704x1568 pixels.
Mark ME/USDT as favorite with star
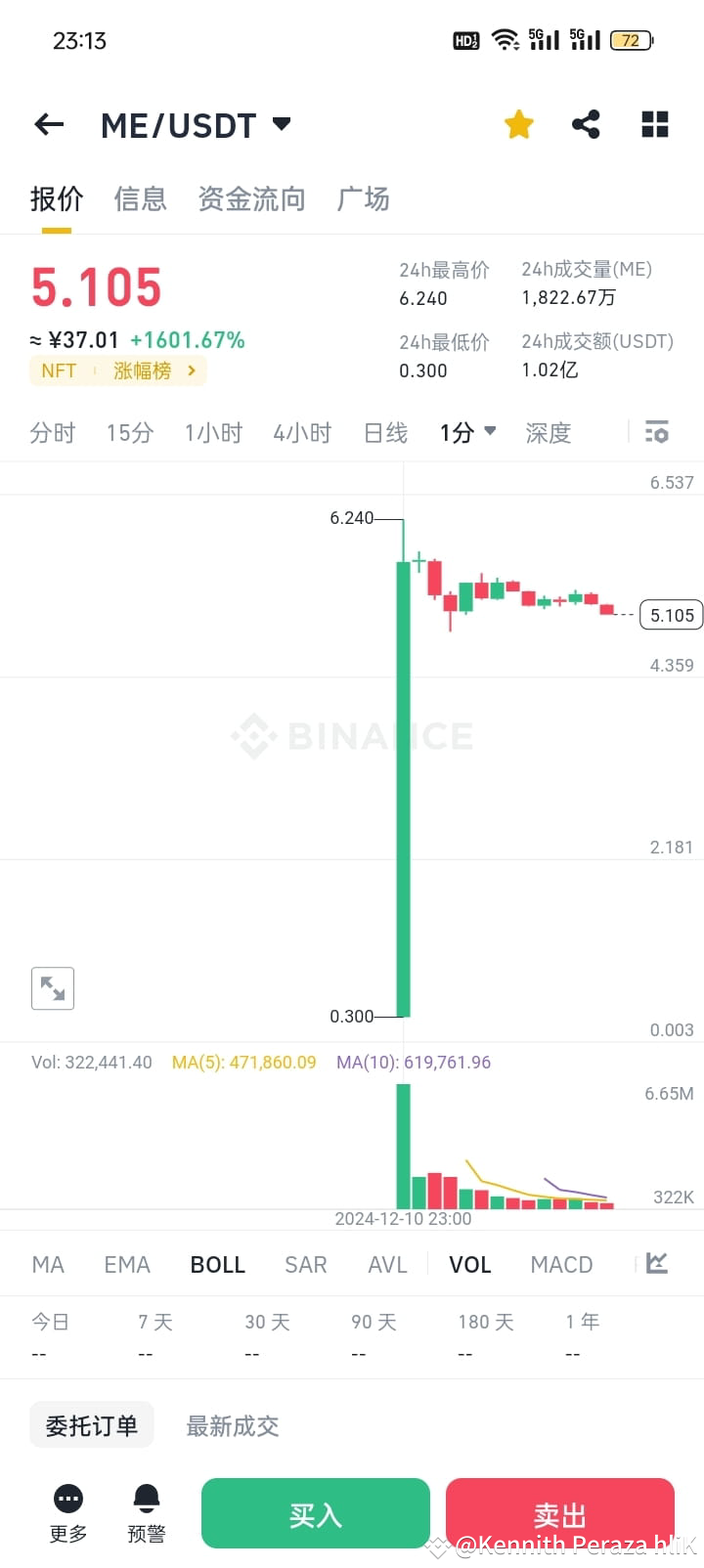518,124
